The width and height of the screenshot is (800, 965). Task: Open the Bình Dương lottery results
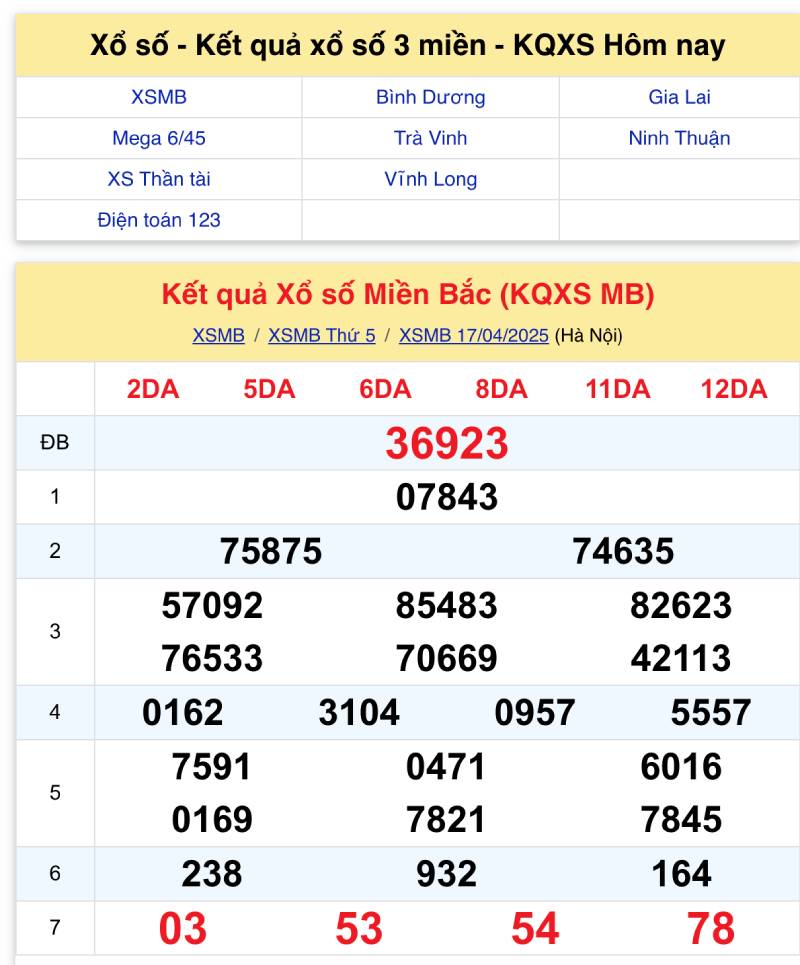click(x=430, y=97)
